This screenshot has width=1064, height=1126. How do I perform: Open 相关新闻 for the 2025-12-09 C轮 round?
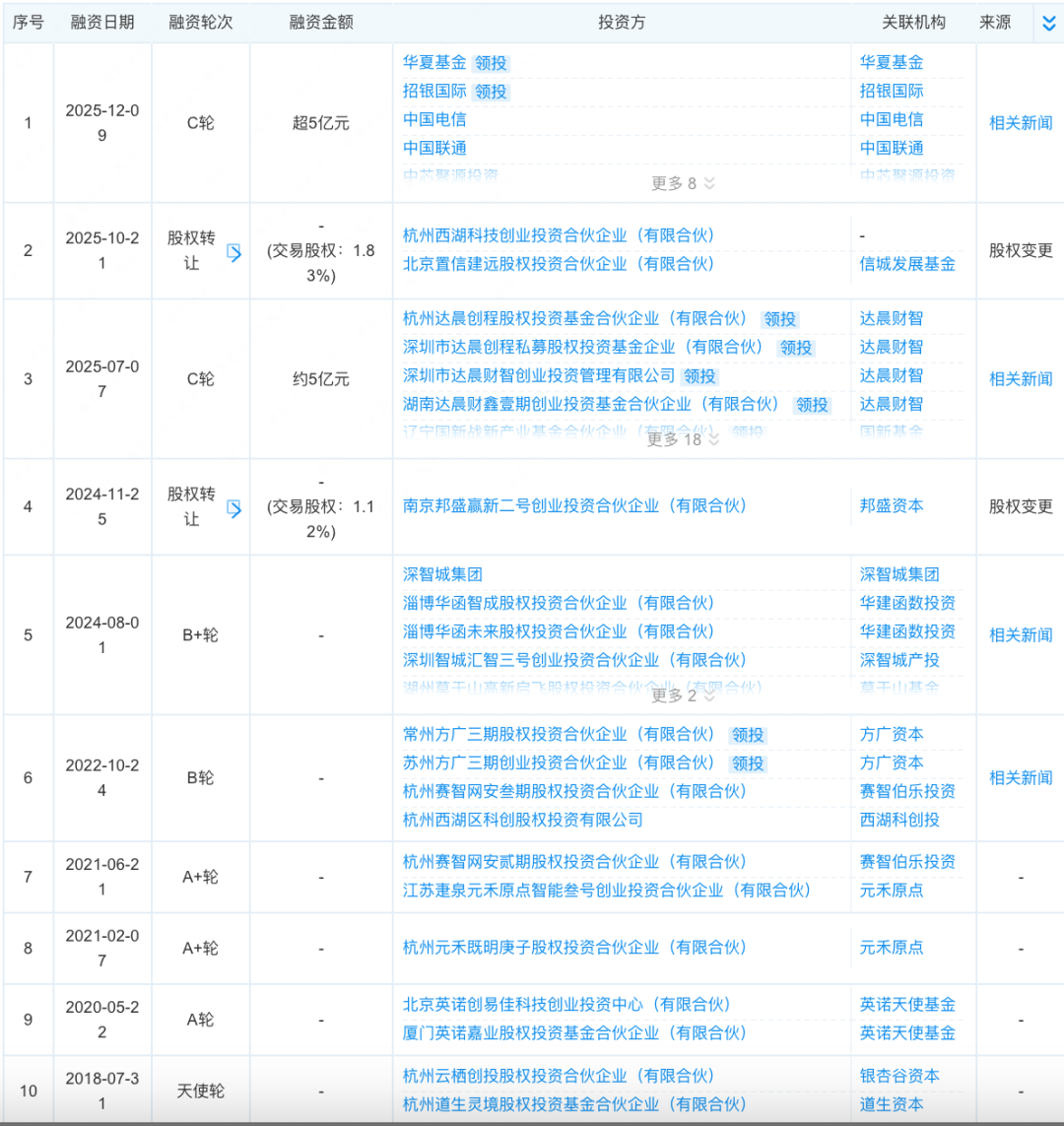[x=1021, y=123]
